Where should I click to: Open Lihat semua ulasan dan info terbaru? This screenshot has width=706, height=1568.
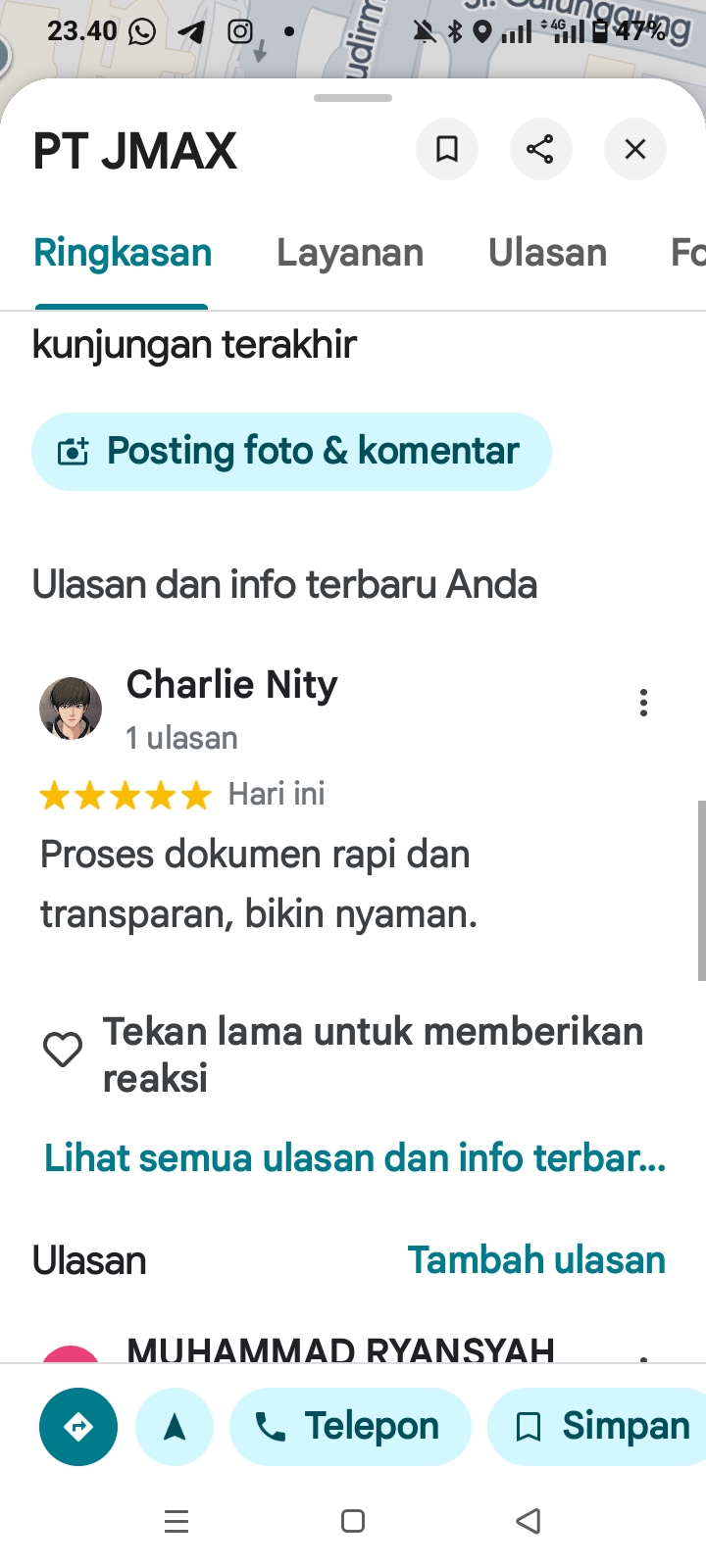[355, 1157]
